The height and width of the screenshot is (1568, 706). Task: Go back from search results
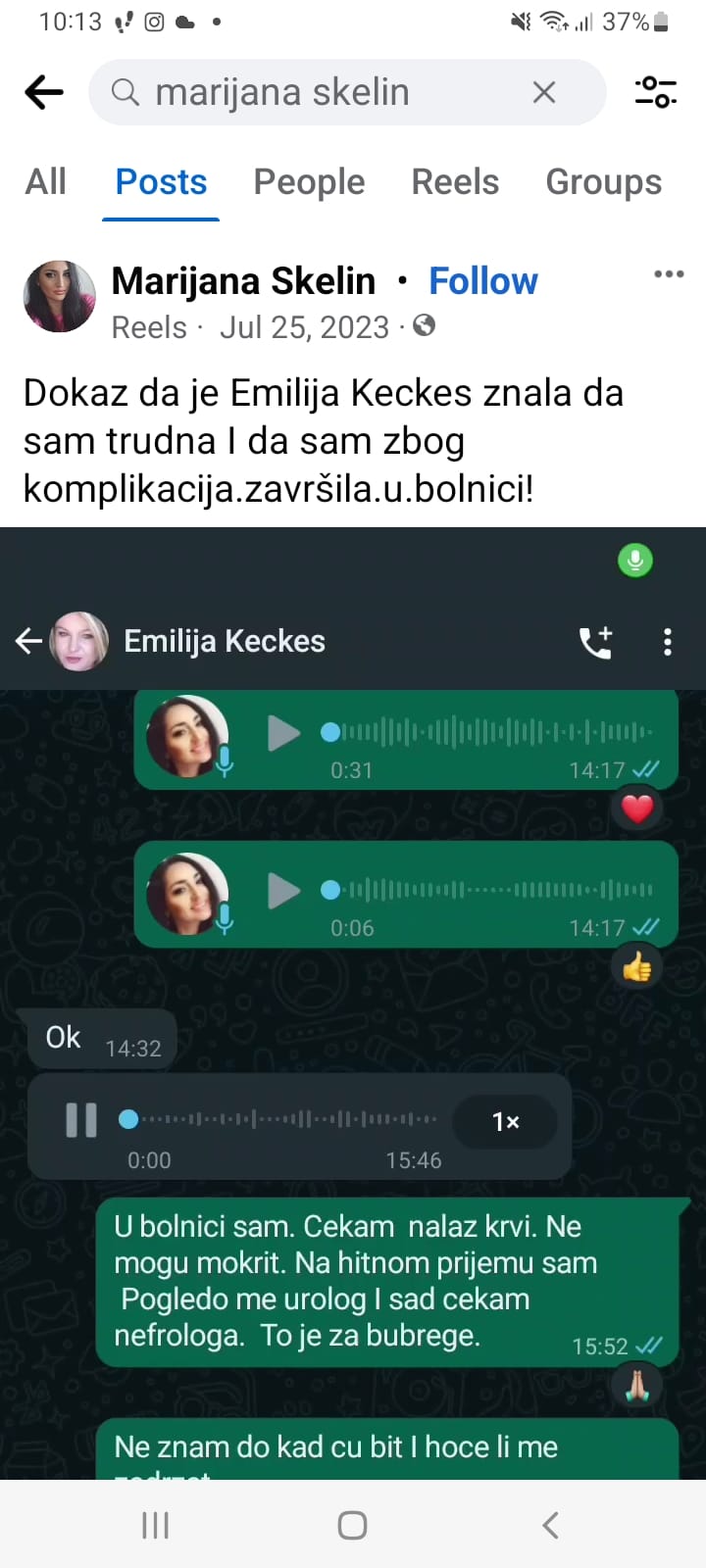click(43, 92)
